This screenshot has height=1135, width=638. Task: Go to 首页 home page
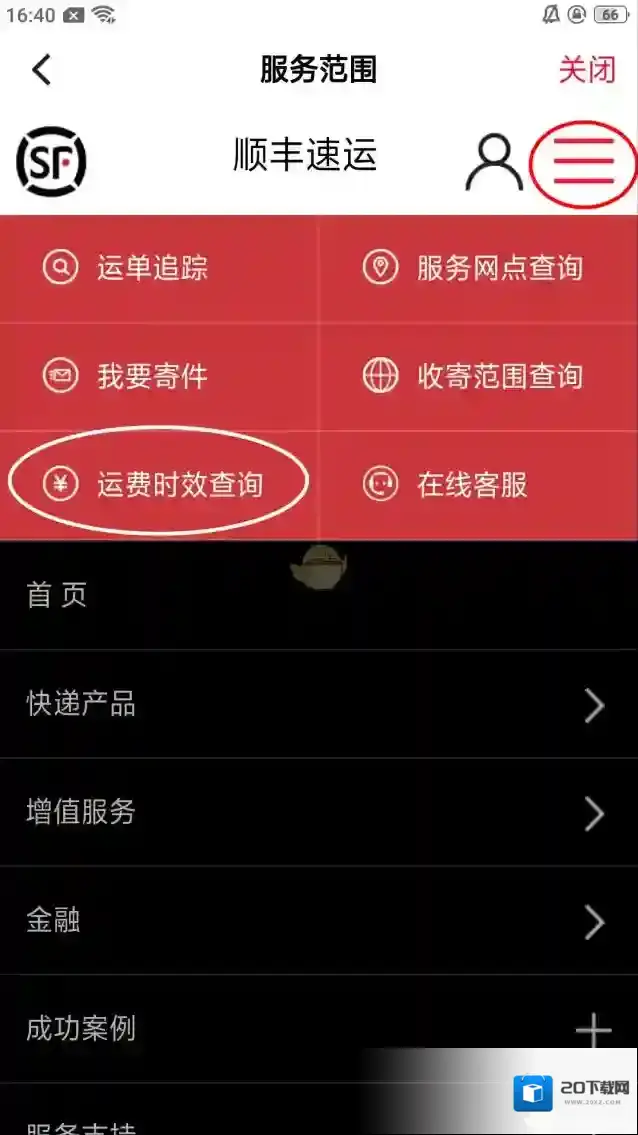(57, 595)
